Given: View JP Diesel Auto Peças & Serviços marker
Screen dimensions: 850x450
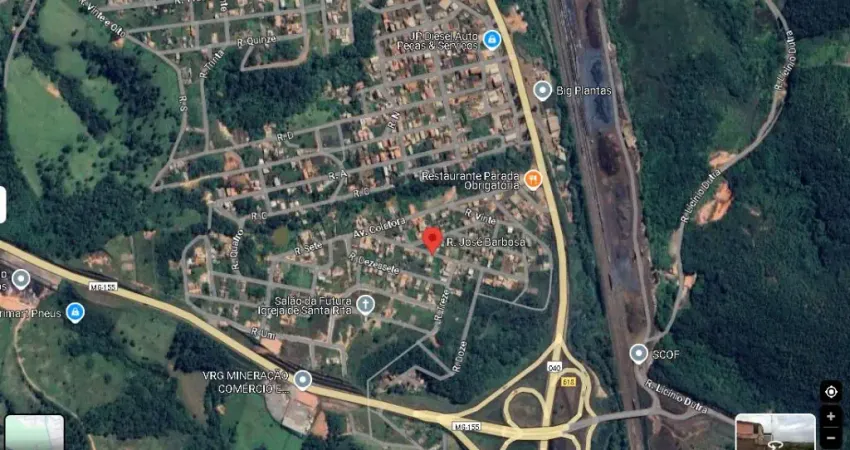Looking at the screenshot, I should click(x=491, y=40).
